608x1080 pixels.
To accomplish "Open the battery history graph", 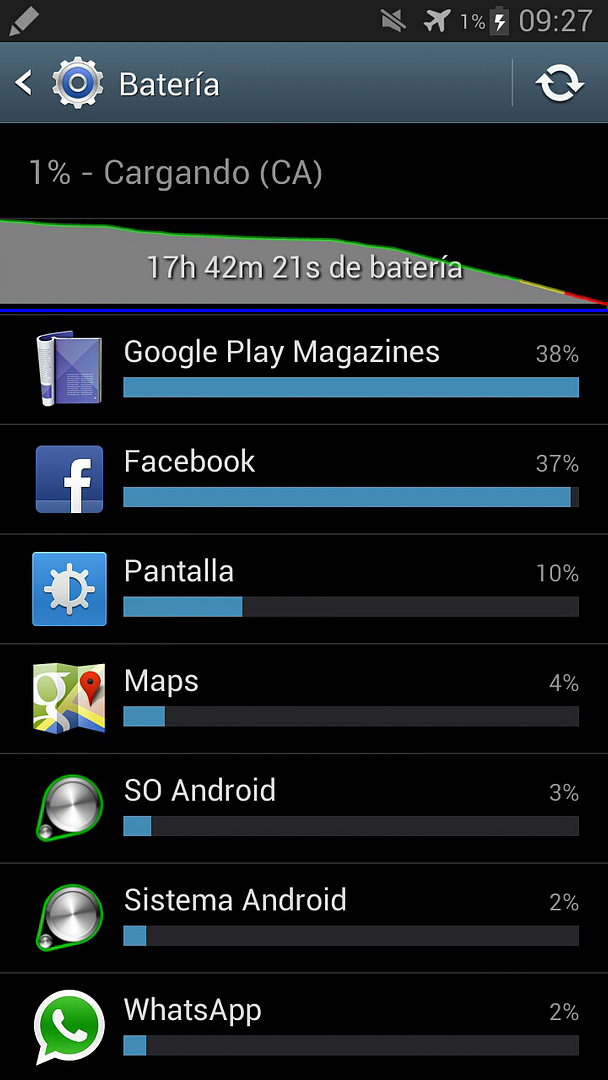I will (x=304, y=262).
